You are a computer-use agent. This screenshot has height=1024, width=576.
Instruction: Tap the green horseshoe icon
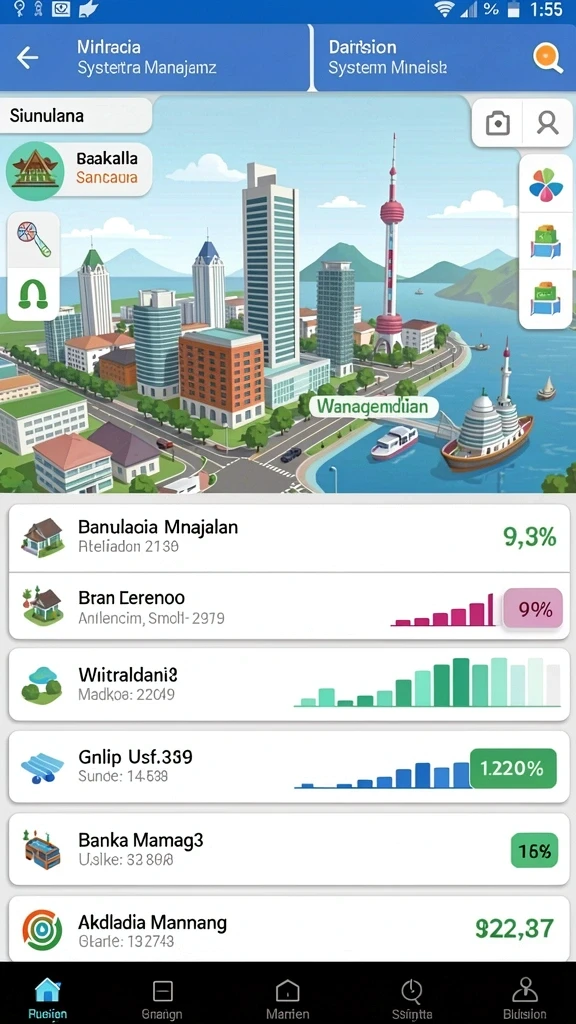pos(33,295)
